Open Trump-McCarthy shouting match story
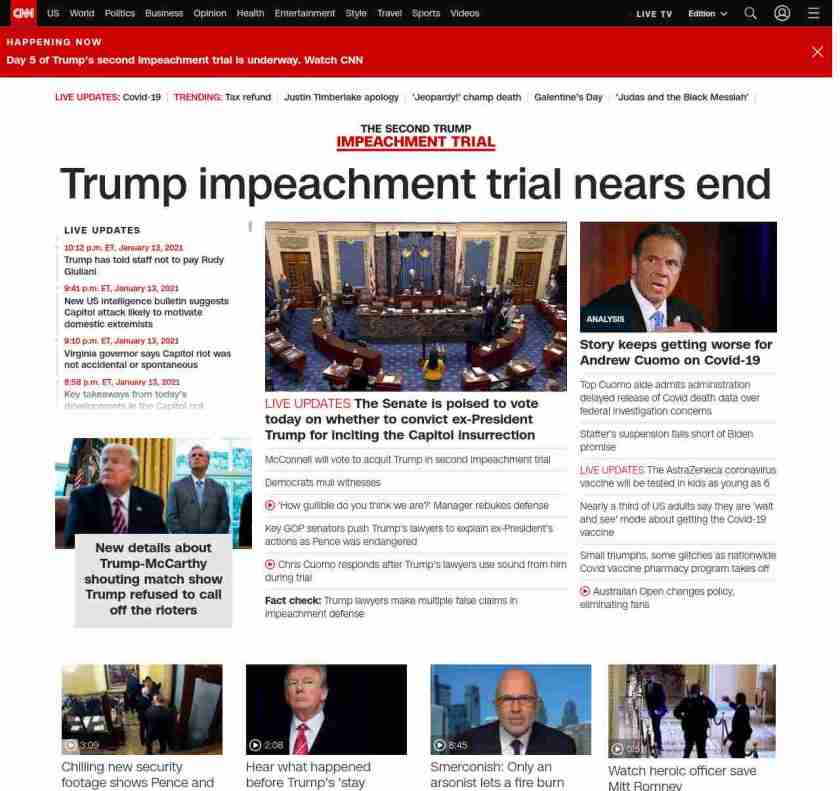The width and height of the screenshot is (840, 791). [x=154, y=579]
